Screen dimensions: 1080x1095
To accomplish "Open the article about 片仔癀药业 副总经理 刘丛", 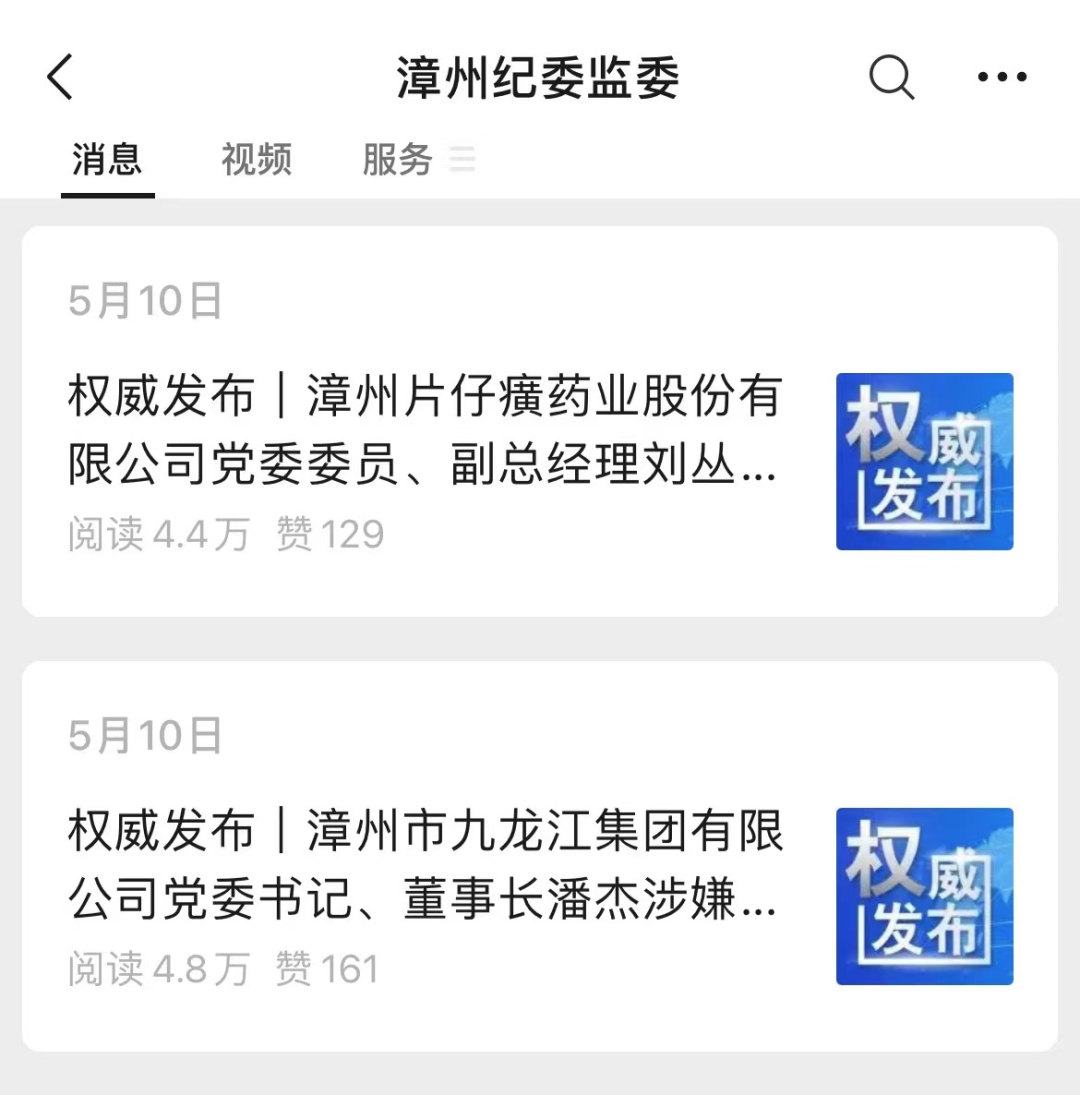I will point(425,430).
